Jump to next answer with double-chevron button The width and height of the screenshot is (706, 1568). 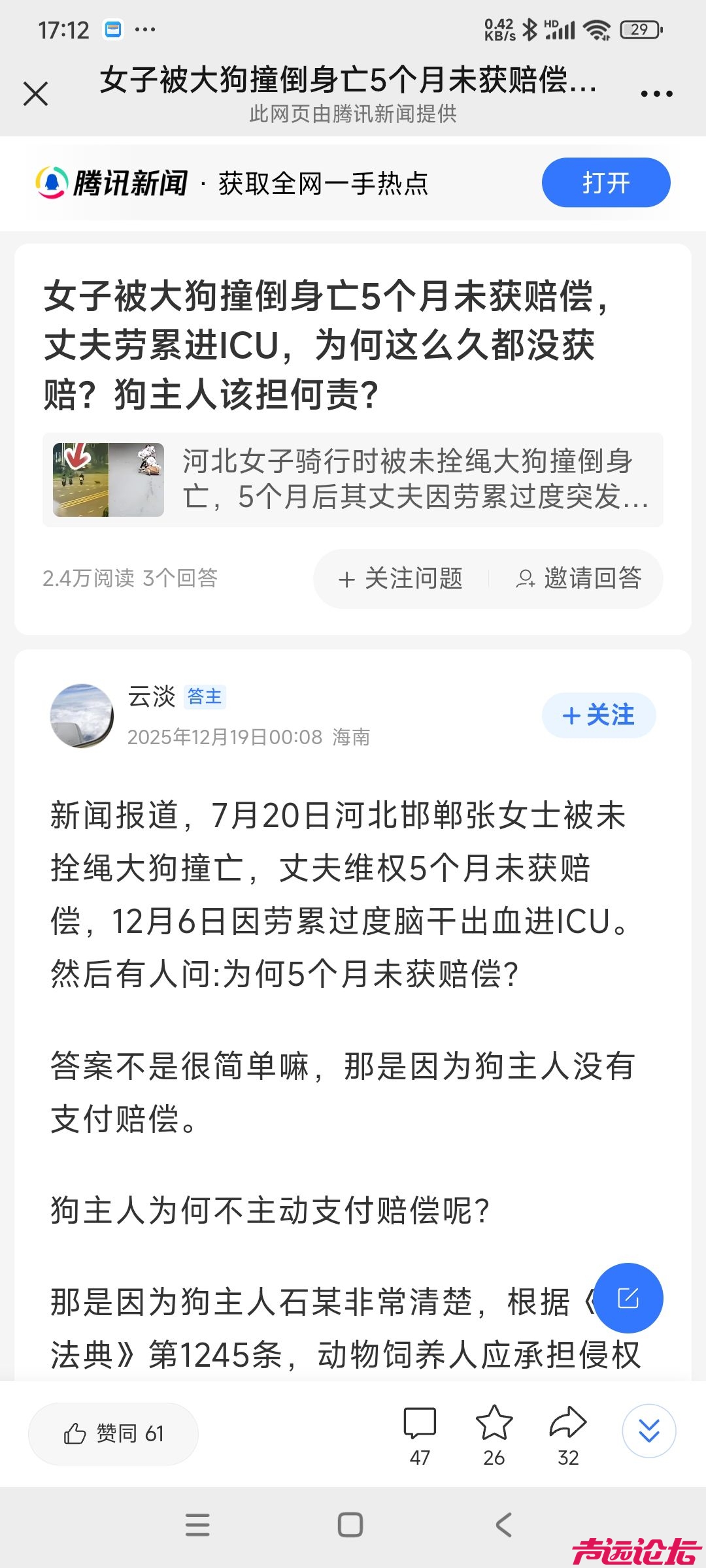click(648, 1431)
